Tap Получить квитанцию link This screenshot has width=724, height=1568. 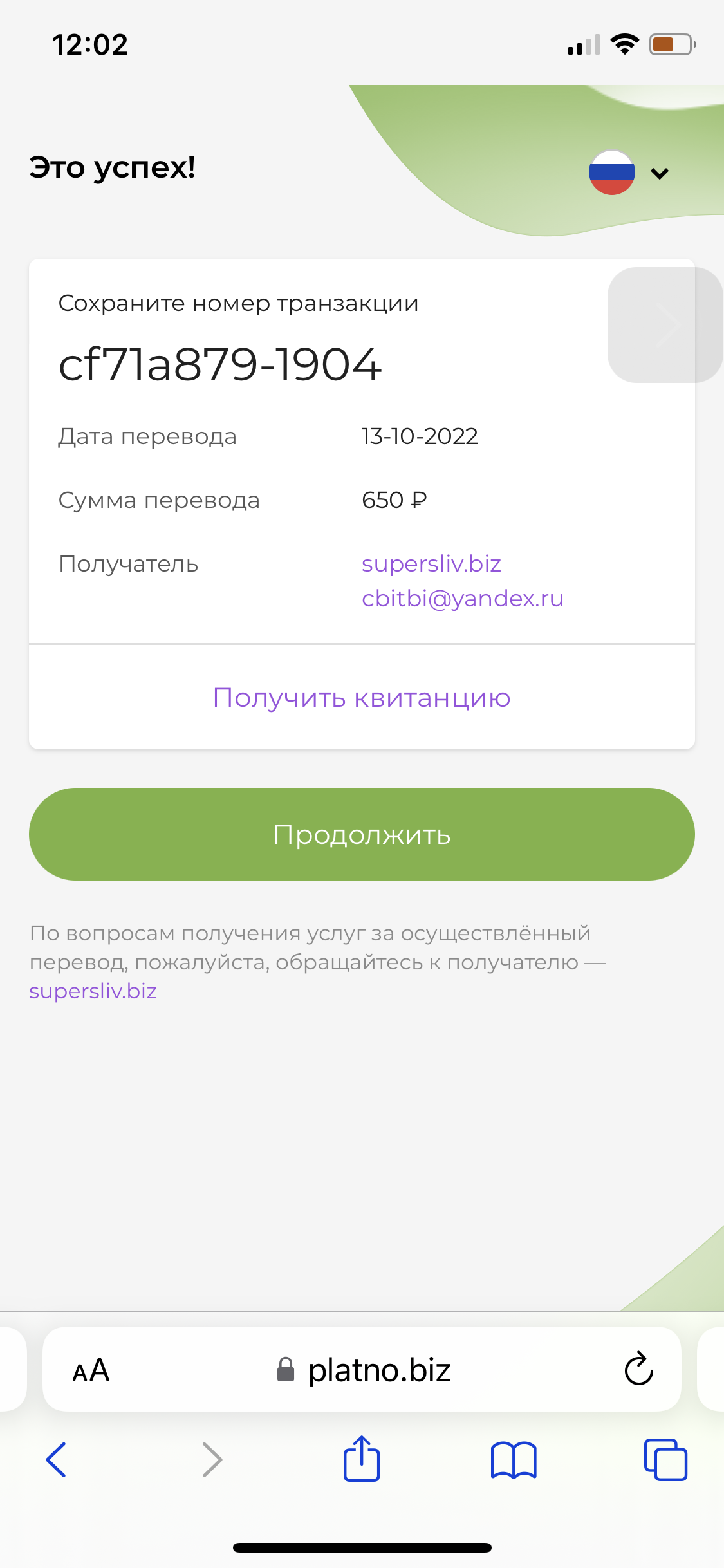tap(362, 698)
